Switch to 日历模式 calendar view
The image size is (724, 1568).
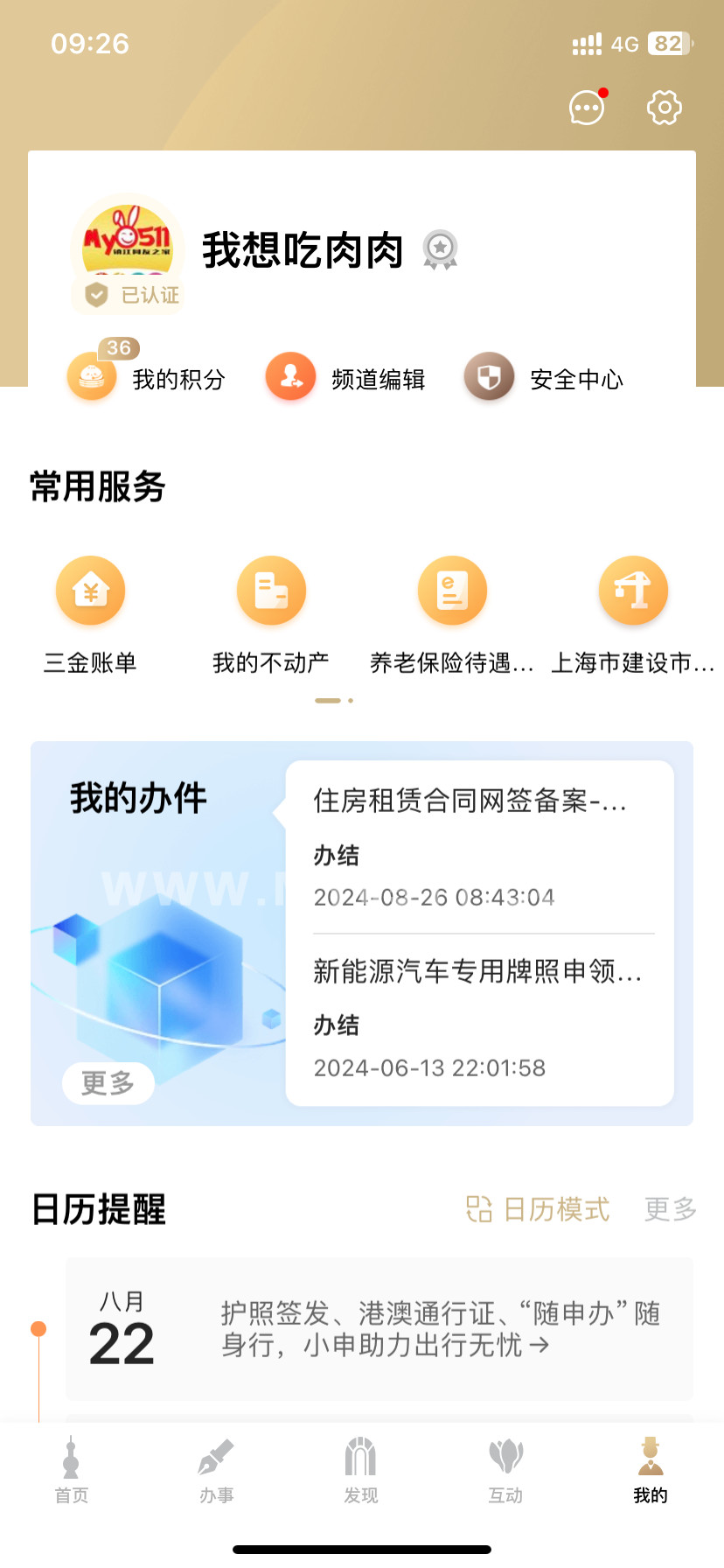point(538,1209)
